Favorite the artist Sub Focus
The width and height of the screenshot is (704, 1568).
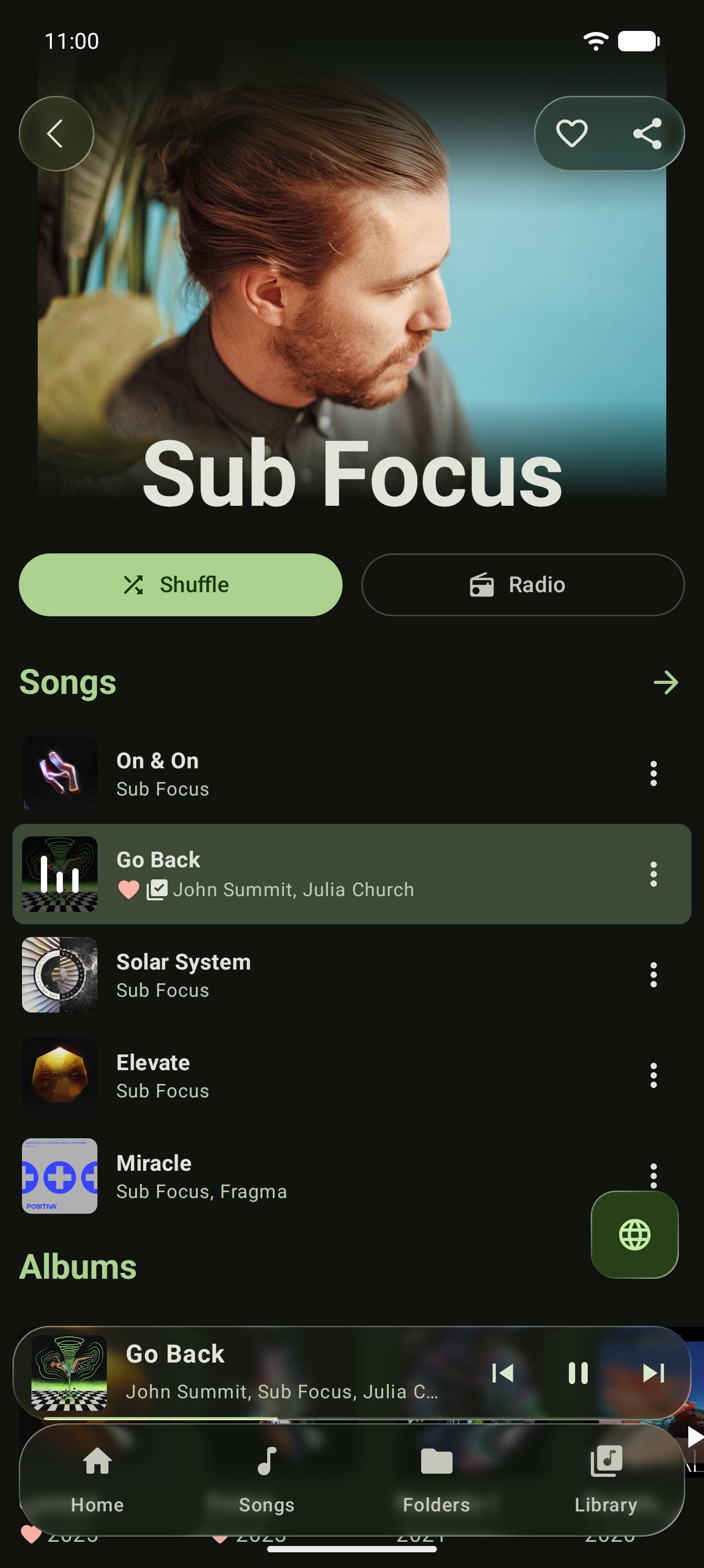[571, 133]
